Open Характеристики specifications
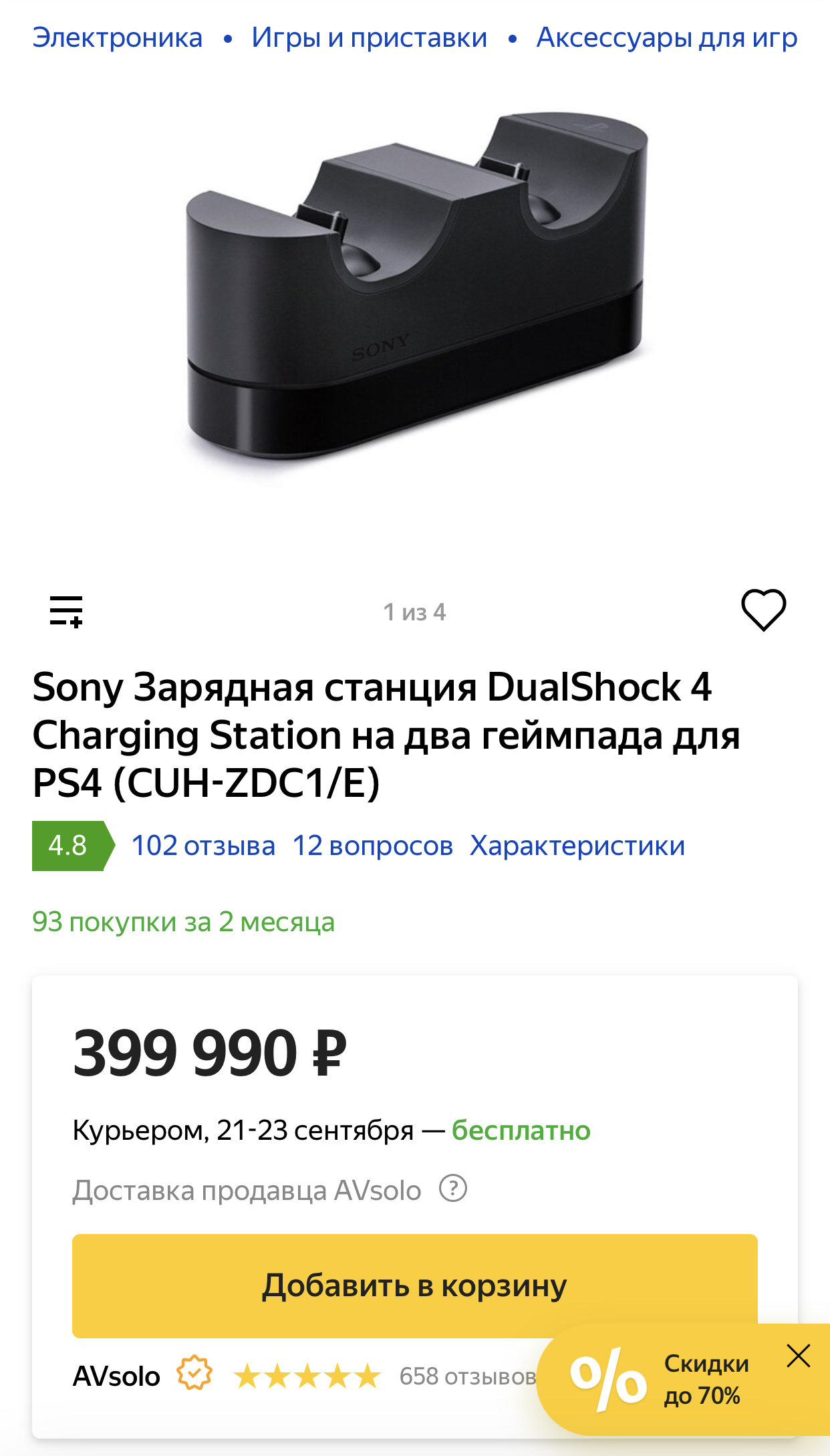 click(577, 846)
